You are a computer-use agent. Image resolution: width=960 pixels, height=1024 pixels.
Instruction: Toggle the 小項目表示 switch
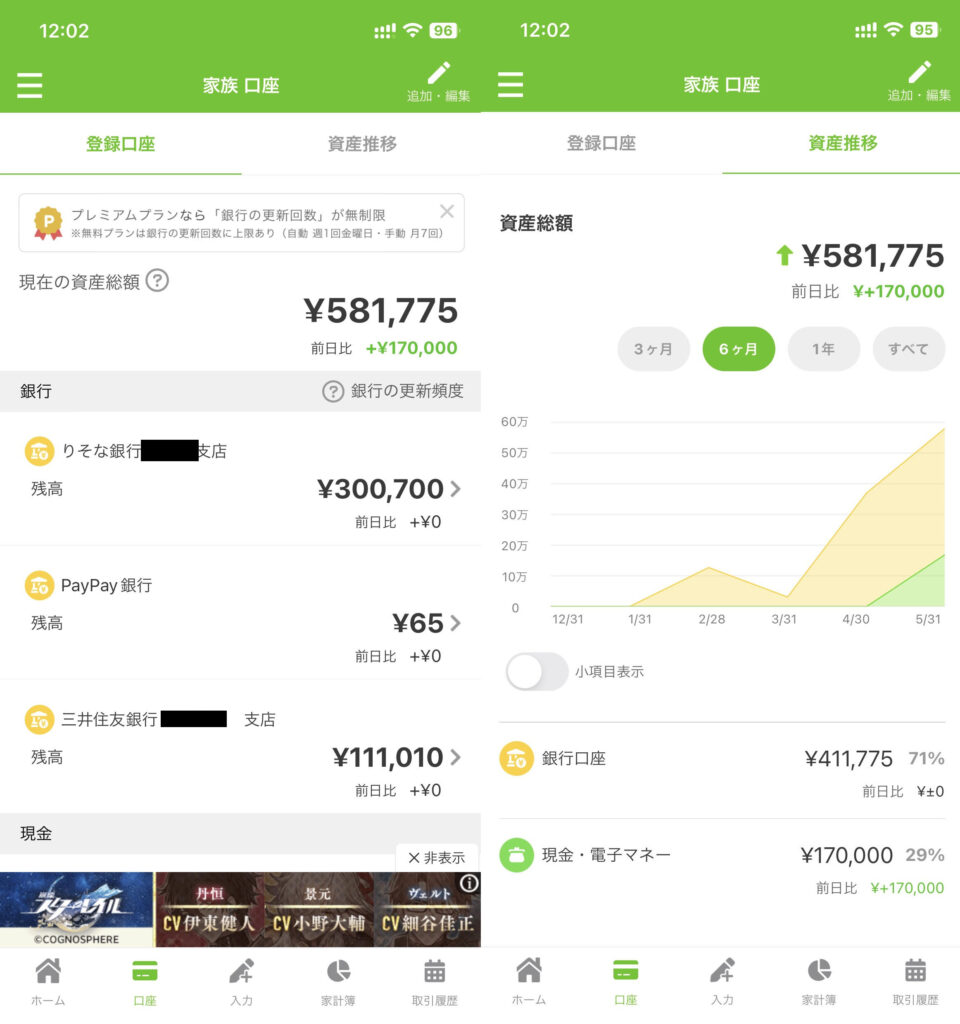(x=537, y=671)
